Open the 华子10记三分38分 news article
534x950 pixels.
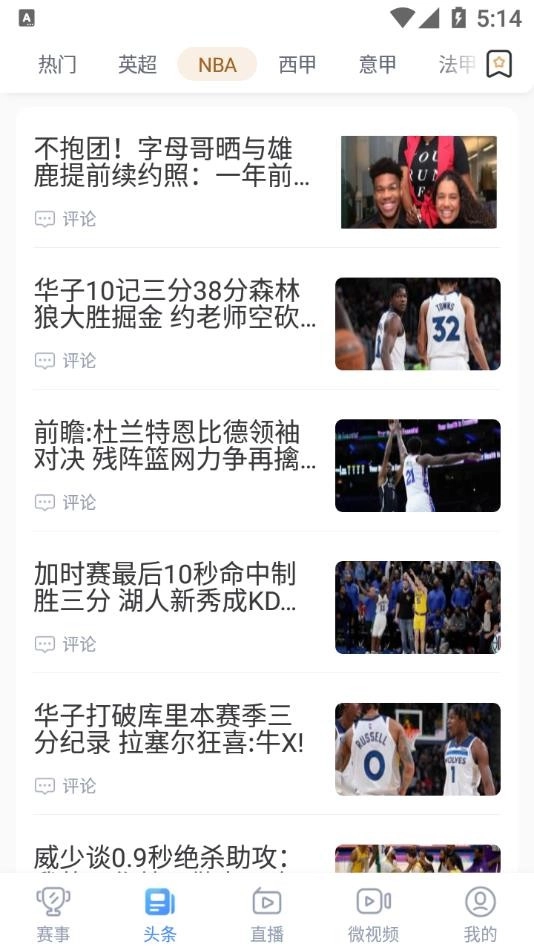[x=267, y=324]
